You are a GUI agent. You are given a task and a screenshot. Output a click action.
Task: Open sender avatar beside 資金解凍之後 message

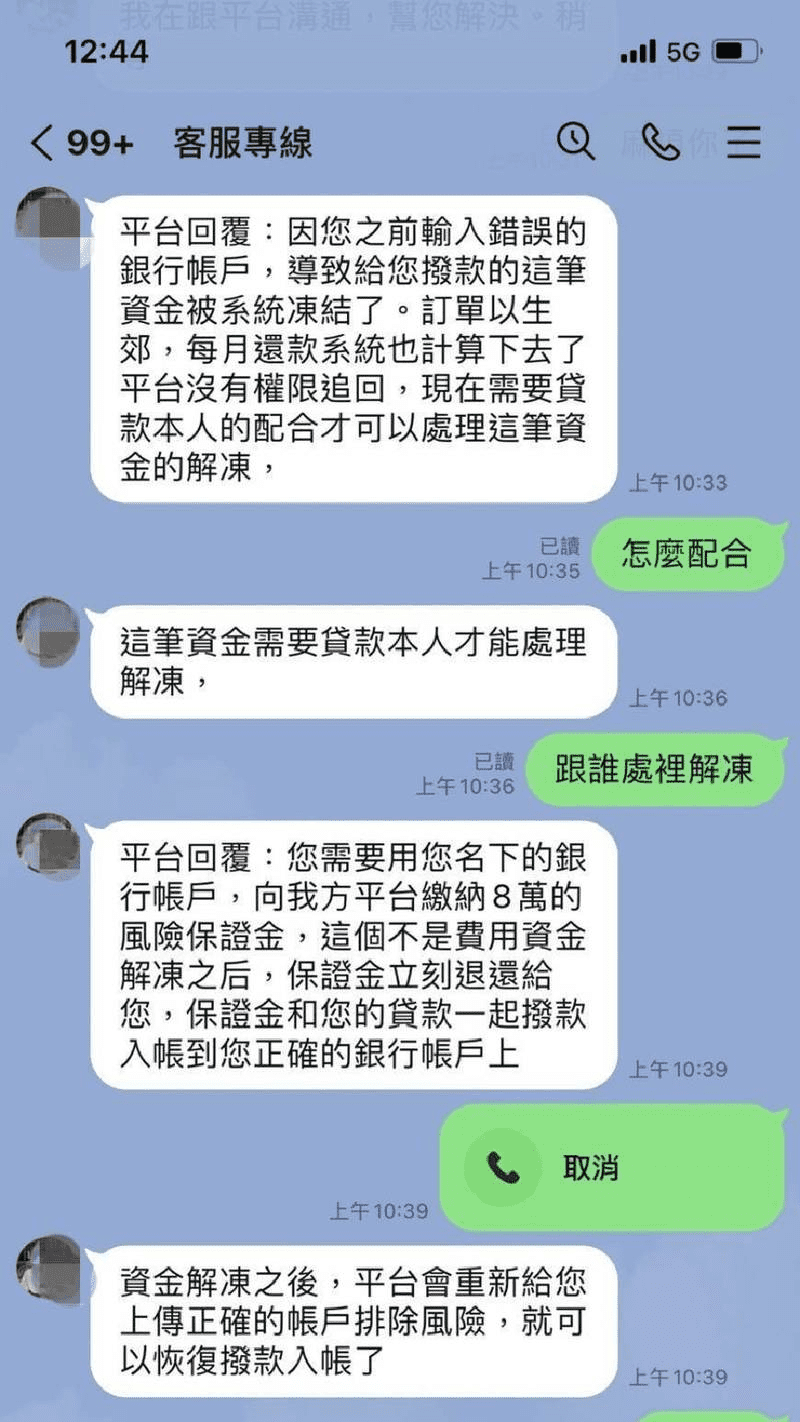(x=48, y=1268)
